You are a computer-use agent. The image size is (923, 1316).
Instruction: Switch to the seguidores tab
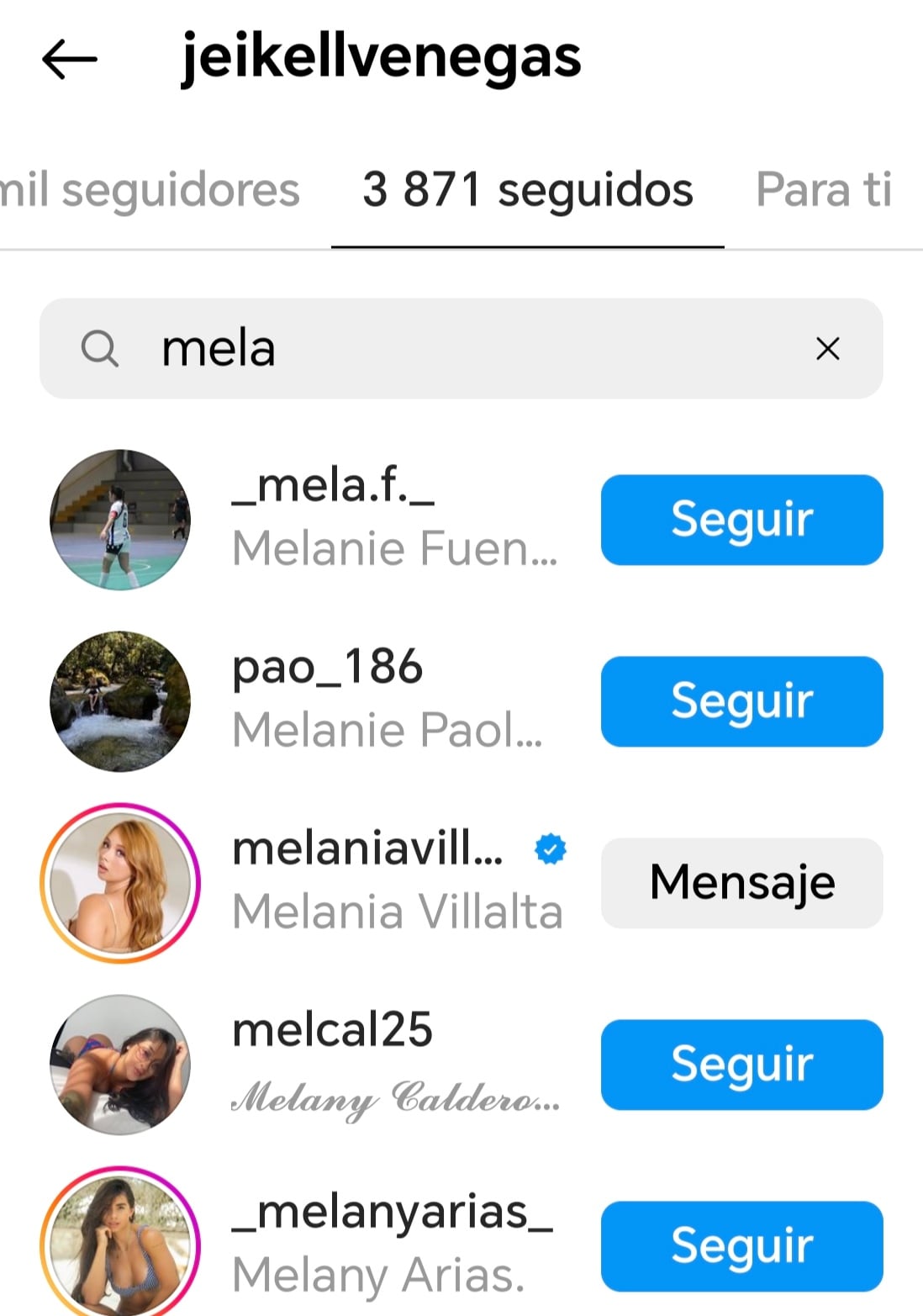coord(151,189)
